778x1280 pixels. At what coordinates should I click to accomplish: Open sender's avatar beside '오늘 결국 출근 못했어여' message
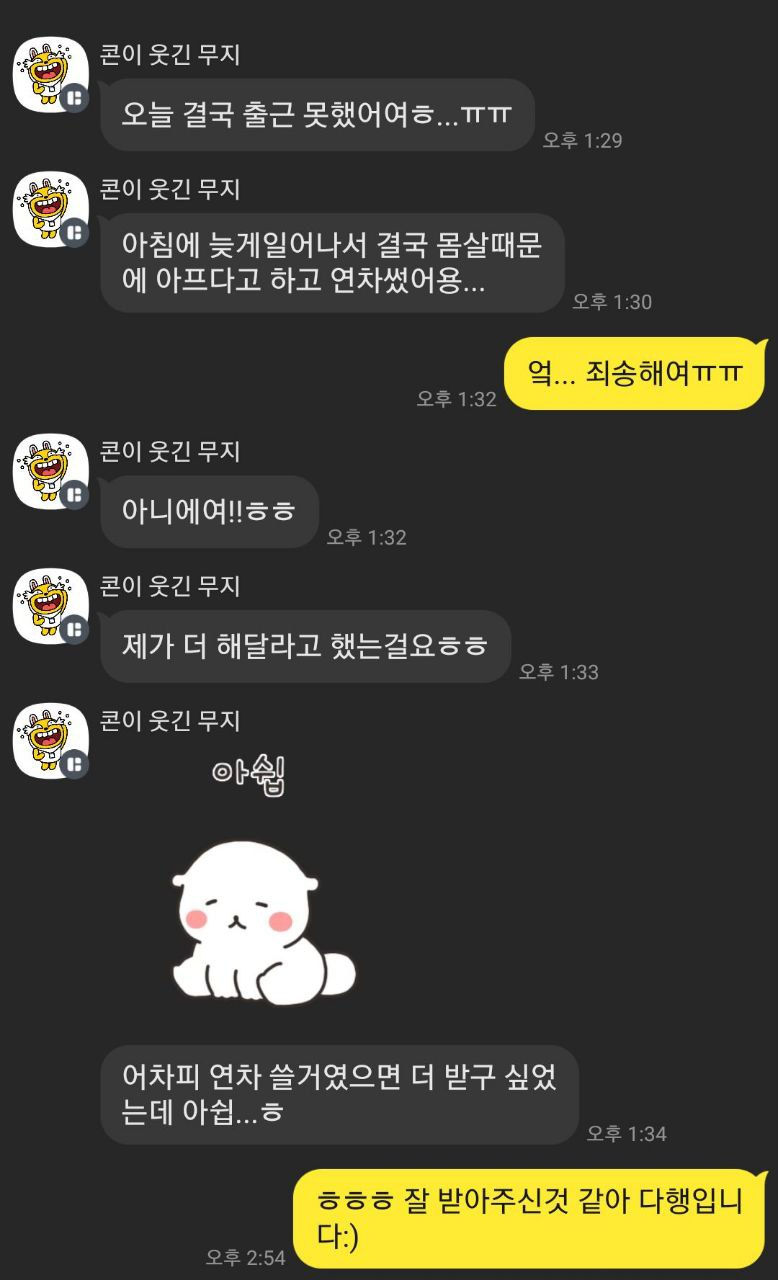[49, 75]
